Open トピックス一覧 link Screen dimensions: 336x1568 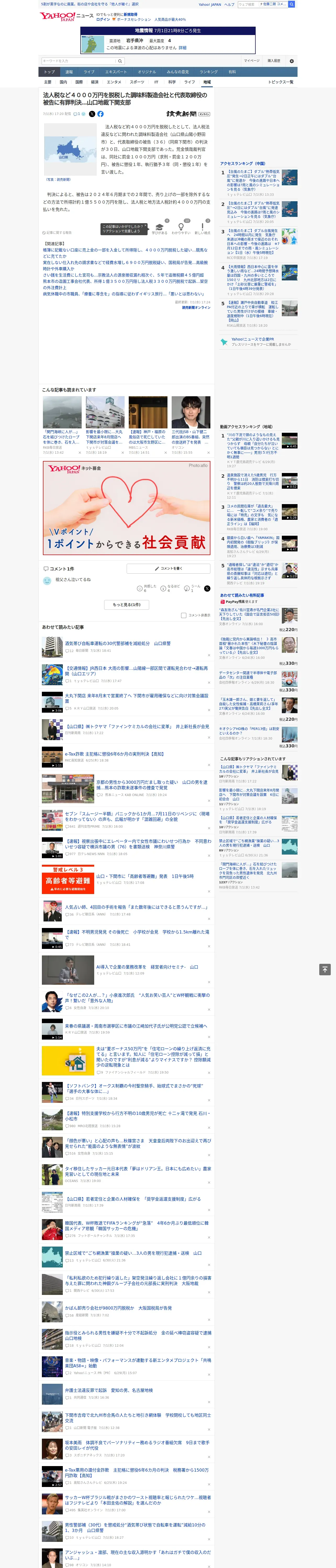tap(281, 82)
